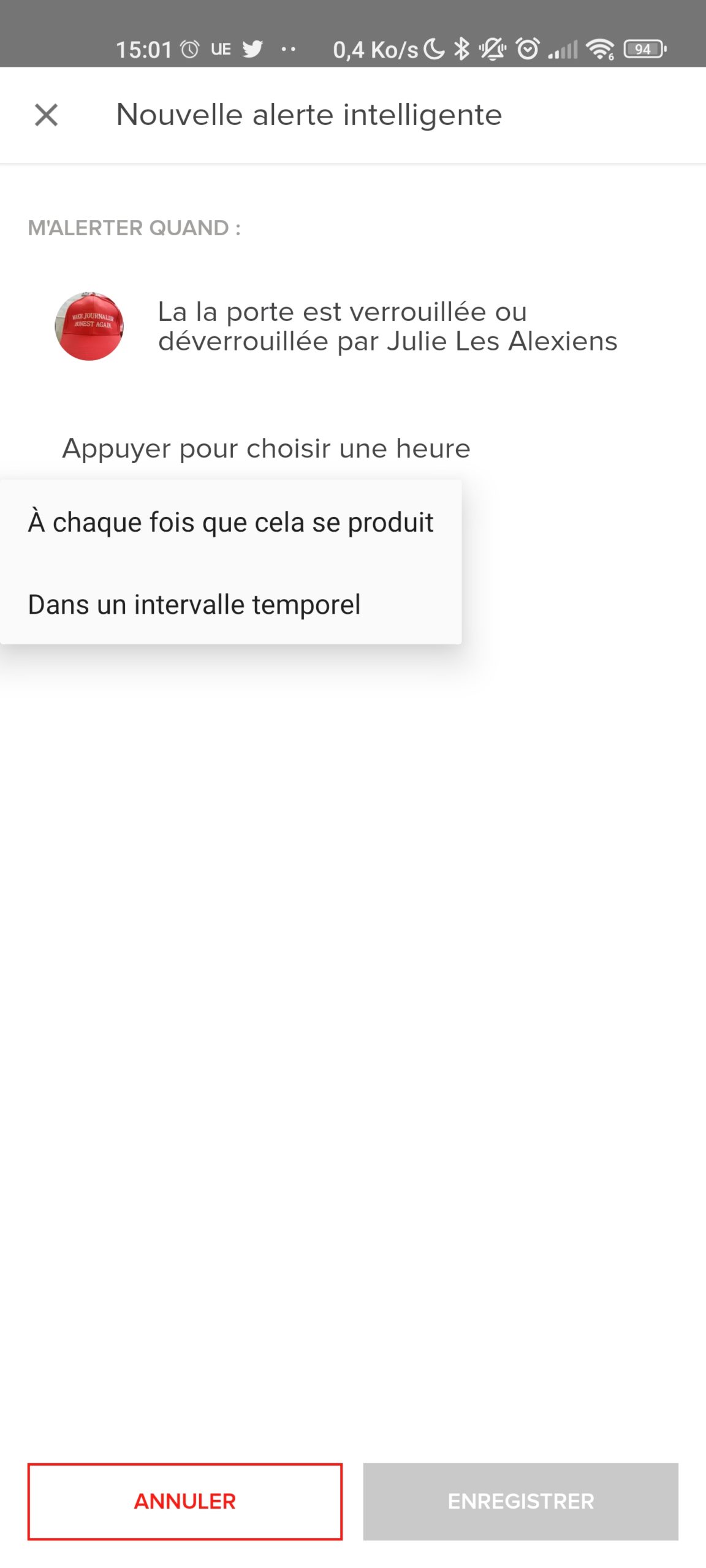The width and height of the screenshot is (706, 1568).
Task: Choose "Dans un intervalle temporel" option
Action: coord(230,605)
